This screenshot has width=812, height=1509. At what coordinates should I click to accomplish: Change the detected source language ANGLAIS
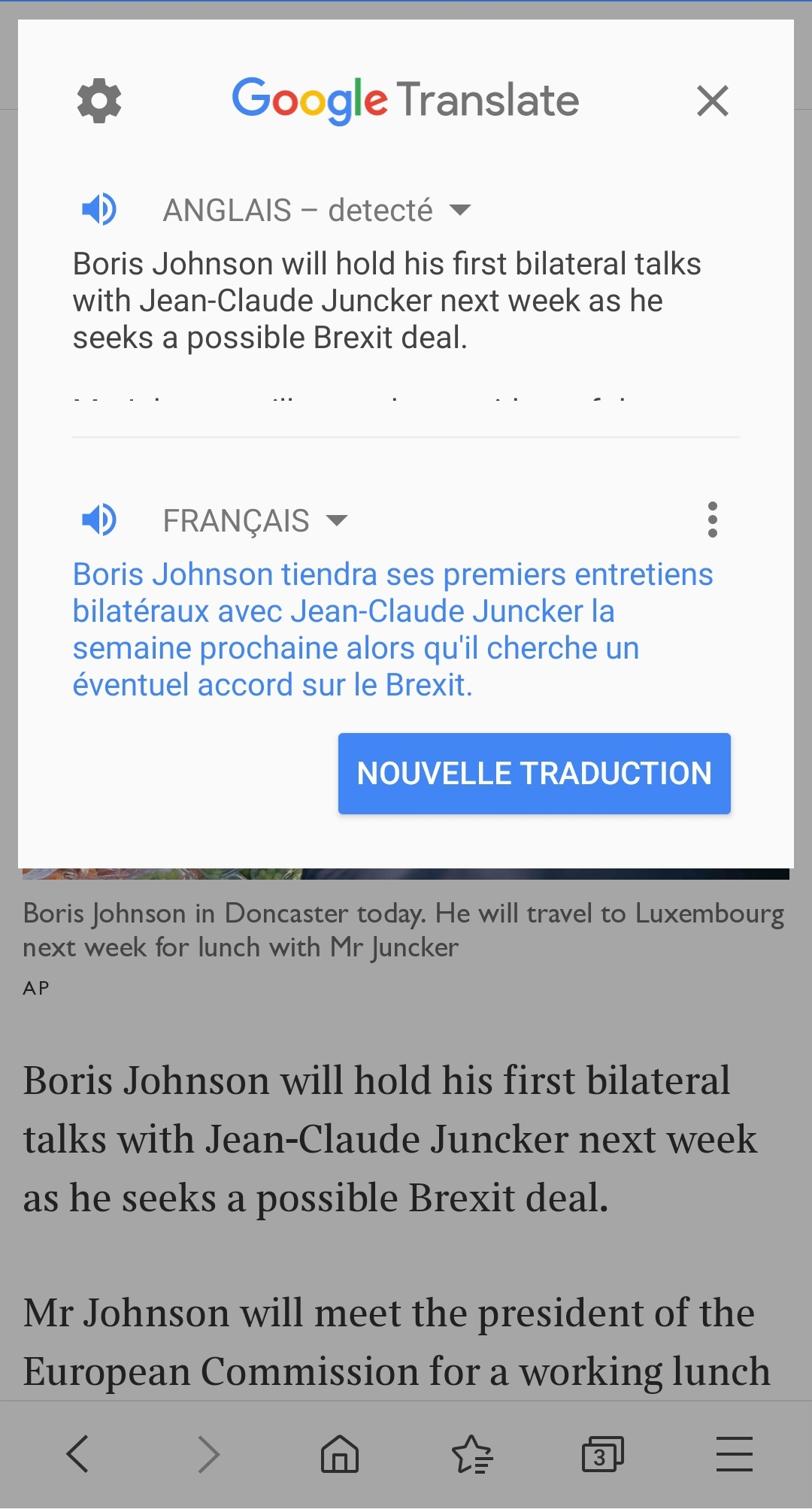point(317,211)
